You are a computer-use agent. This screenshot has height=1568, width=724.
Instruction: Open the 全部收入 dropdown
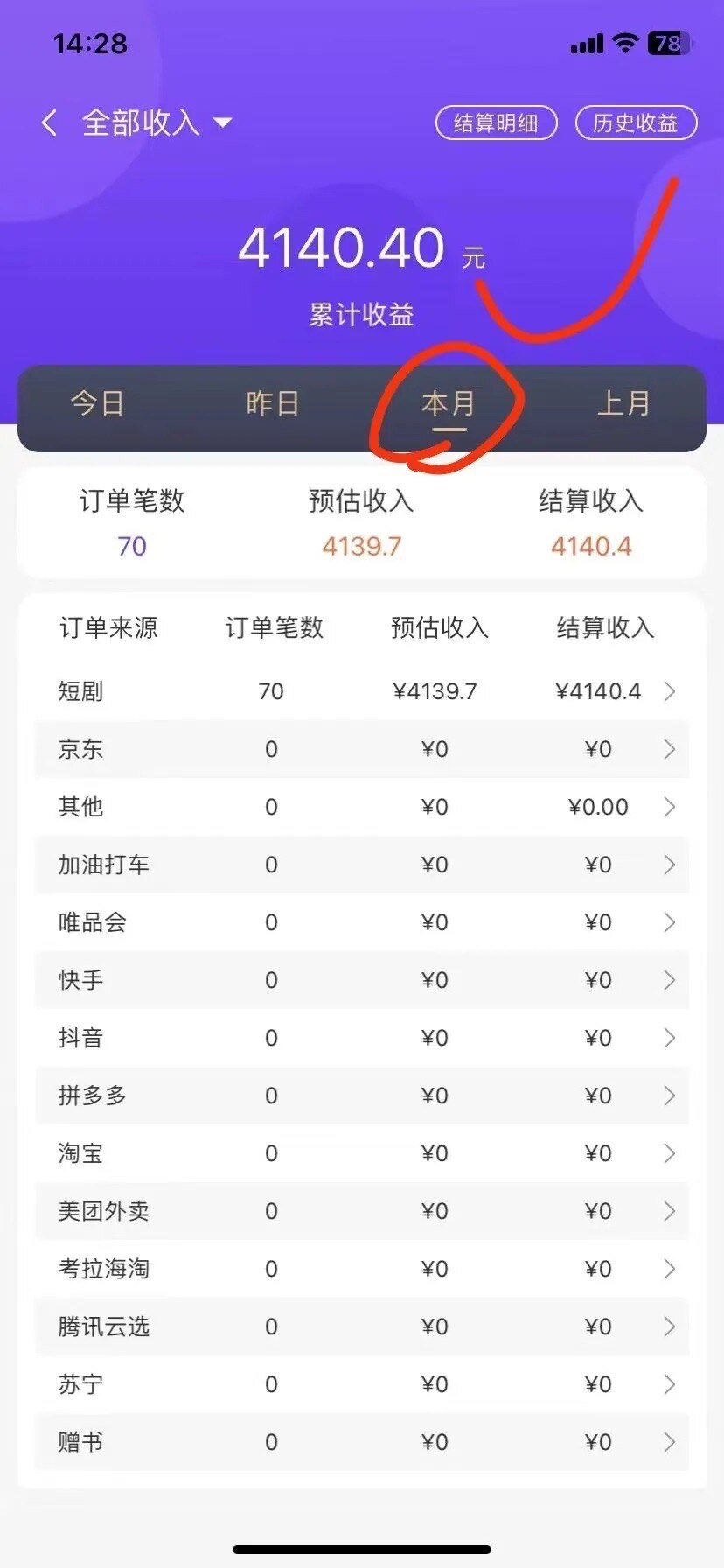(x=157, y=122)
